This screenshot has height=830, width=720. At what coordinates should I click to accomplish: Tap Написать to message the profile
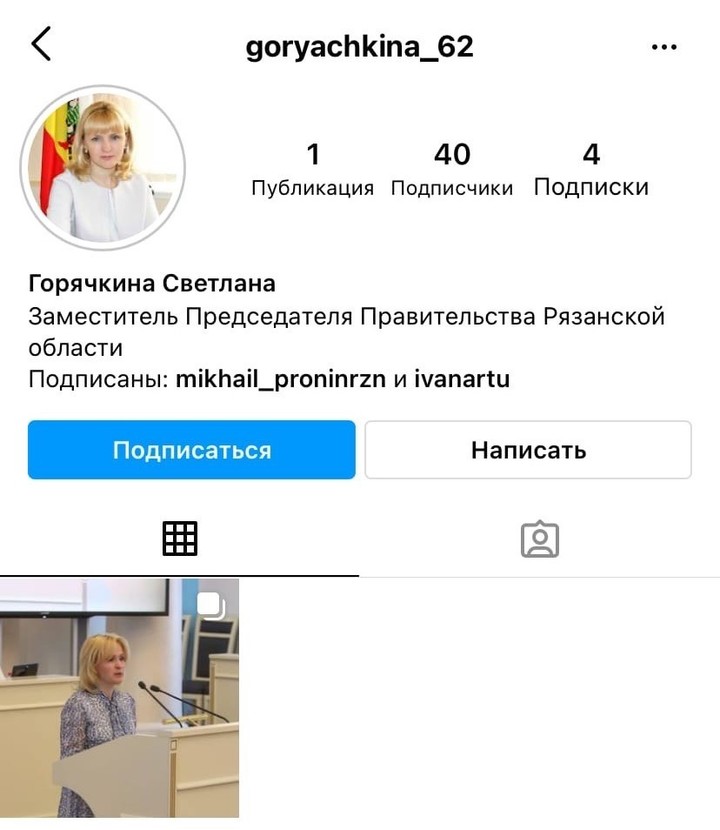pyautogui.click(x=528, y=450)
